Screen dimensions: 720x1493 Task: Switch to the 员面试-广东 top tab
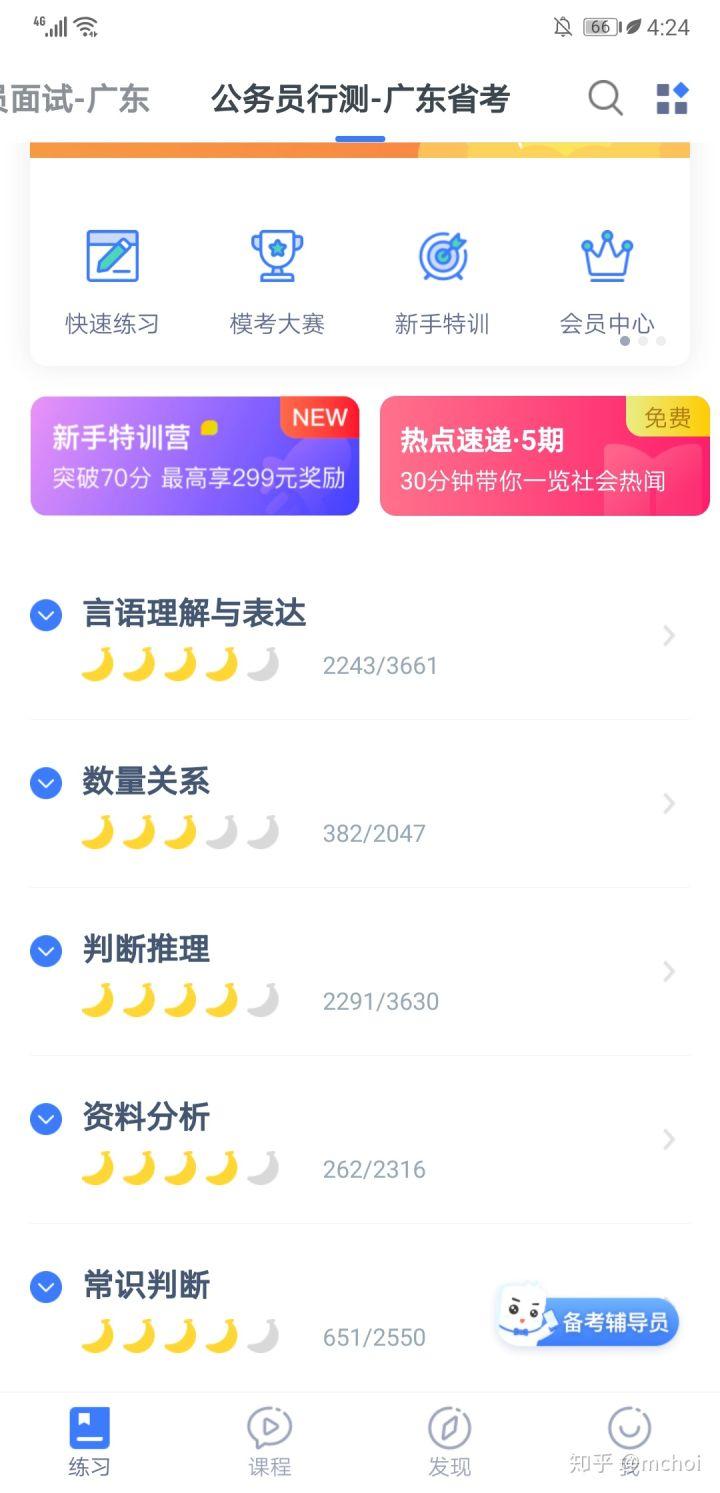point(75,99)
